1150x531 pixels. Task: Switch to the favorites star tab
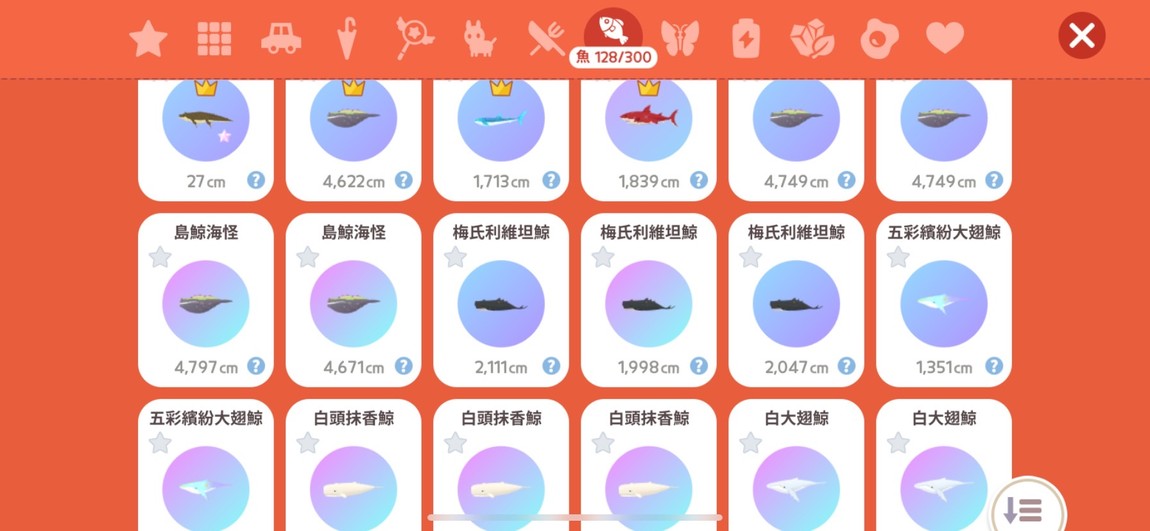click(148, 39)
